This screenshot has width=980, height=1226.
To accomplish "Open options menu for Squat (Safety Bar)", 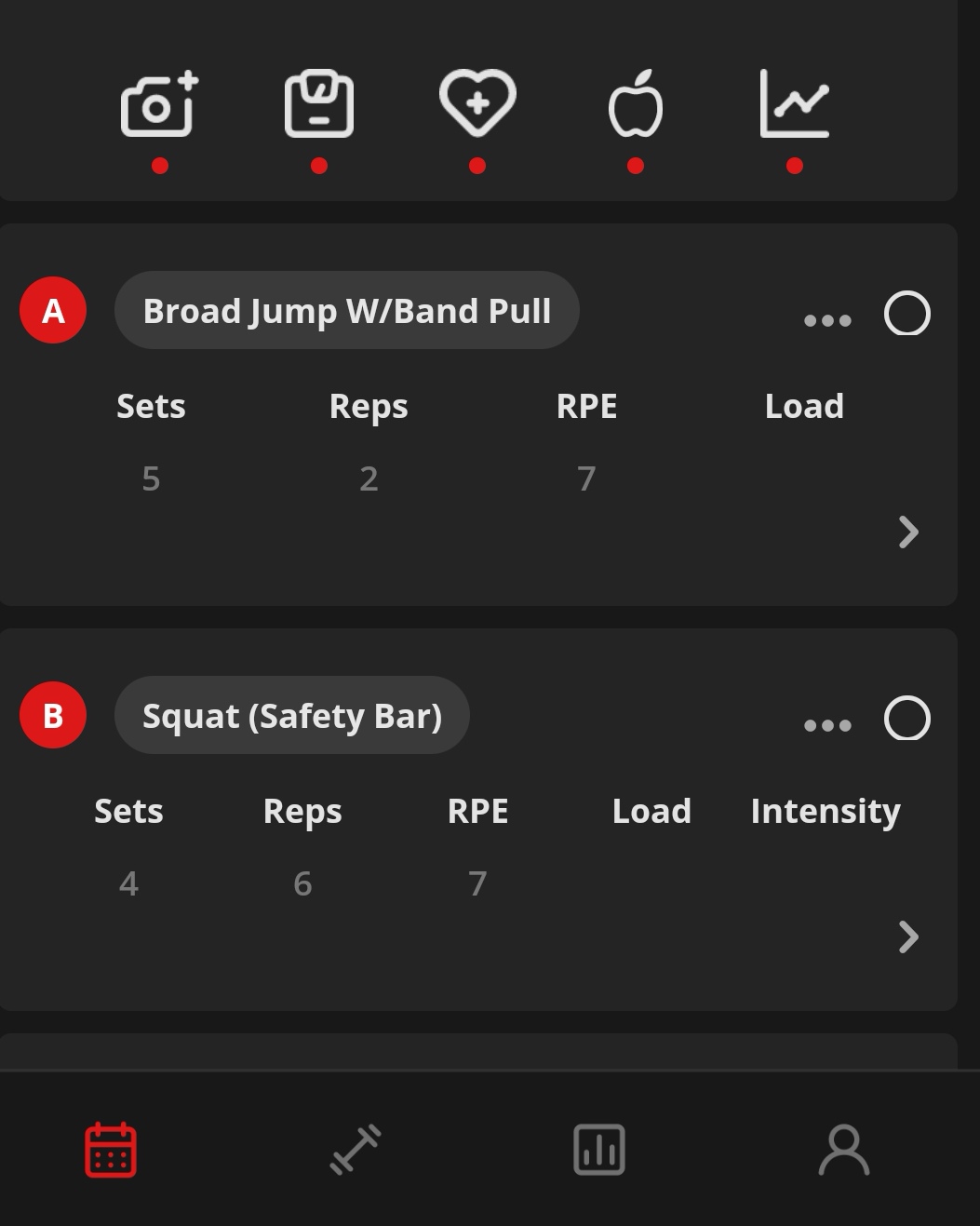I will coord(827,725).
